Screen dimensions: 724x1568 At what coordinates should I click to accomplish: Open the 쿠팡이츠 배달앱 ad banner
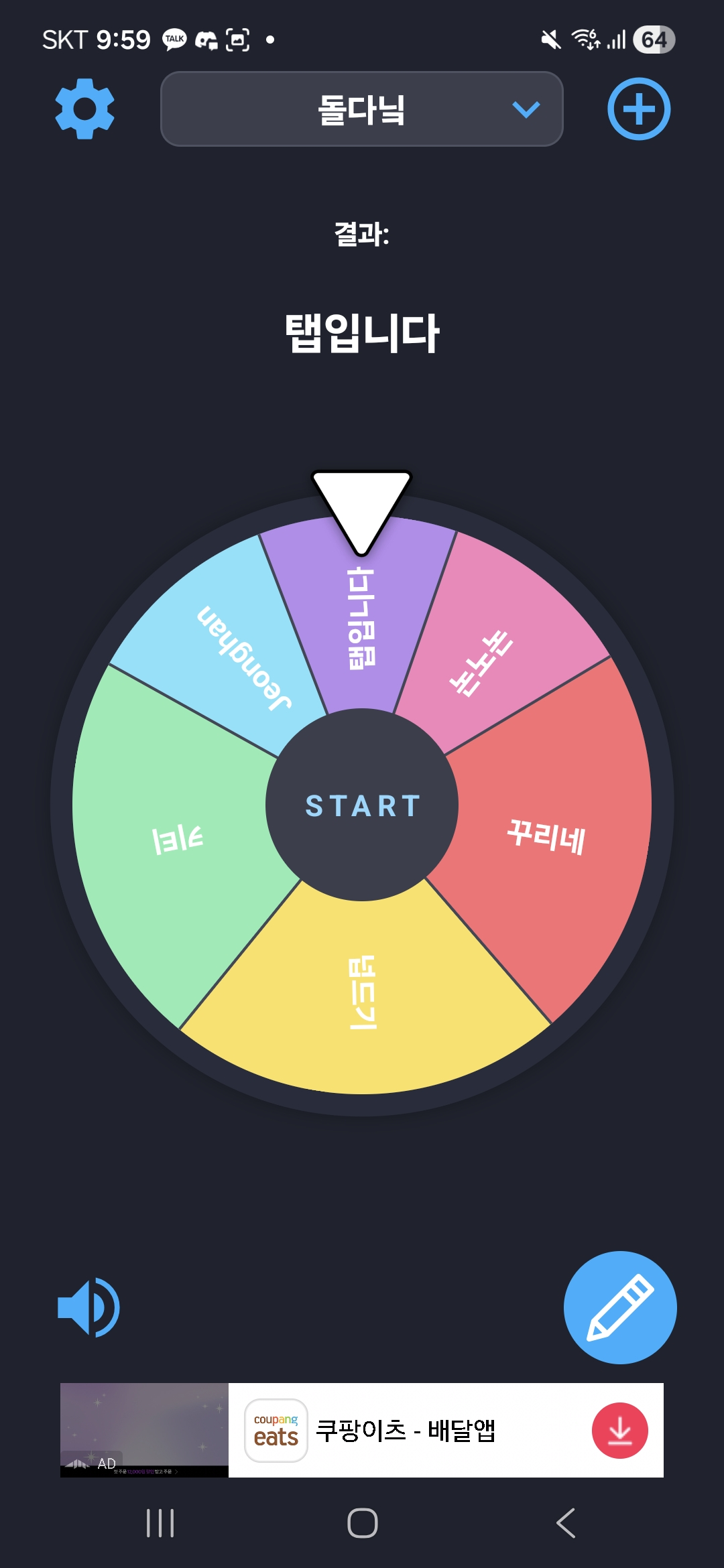(362, 1430)
